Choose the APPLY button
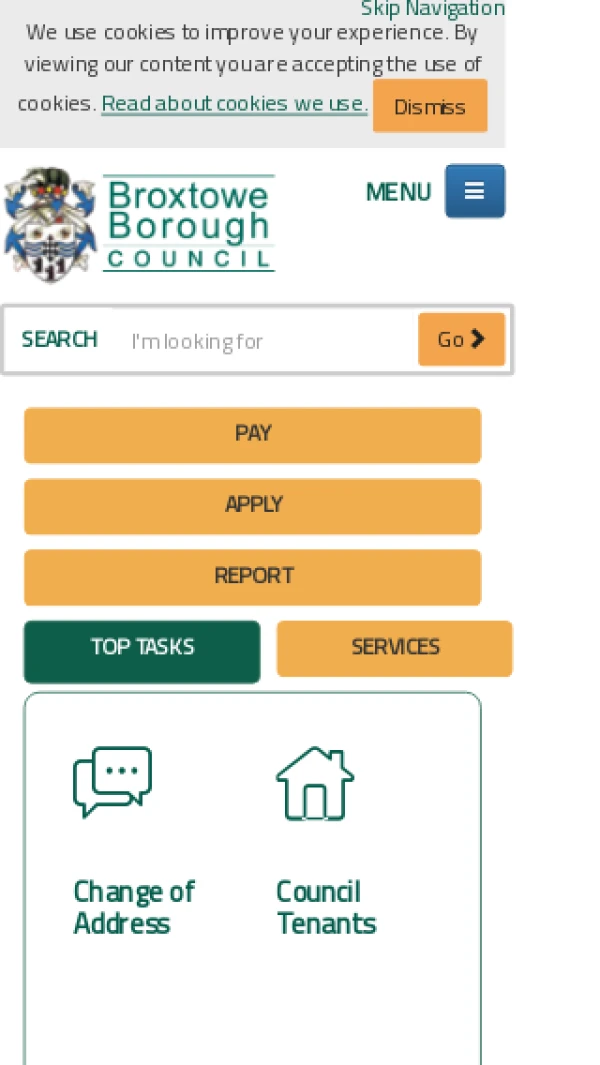Image resolution: width=600 pixels, height=1065 pixels. click(x=253, y=505)
